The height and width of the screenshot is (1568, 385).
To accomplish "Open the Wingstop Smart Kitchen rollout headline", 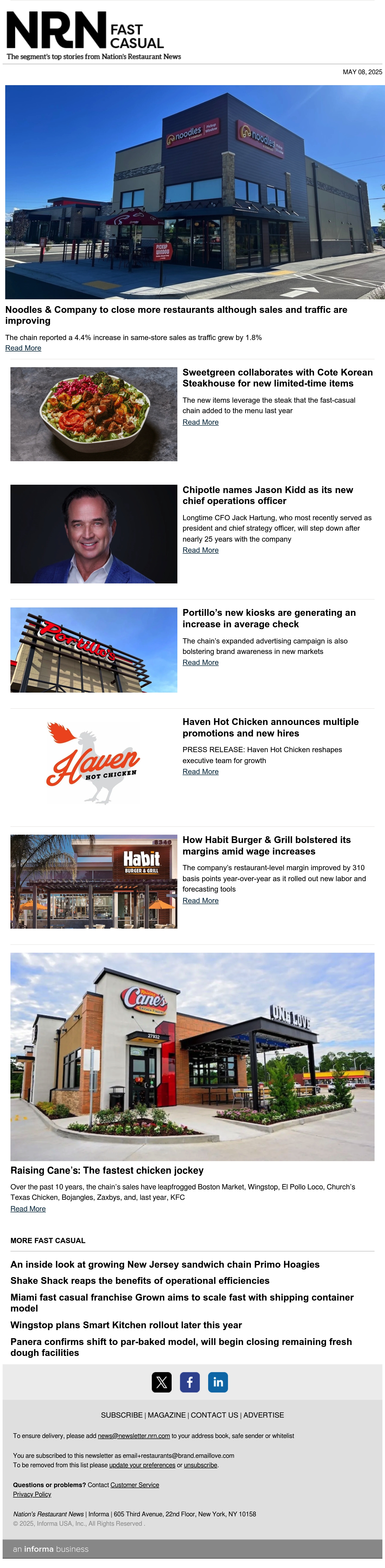I will (x=126, y=1325).
